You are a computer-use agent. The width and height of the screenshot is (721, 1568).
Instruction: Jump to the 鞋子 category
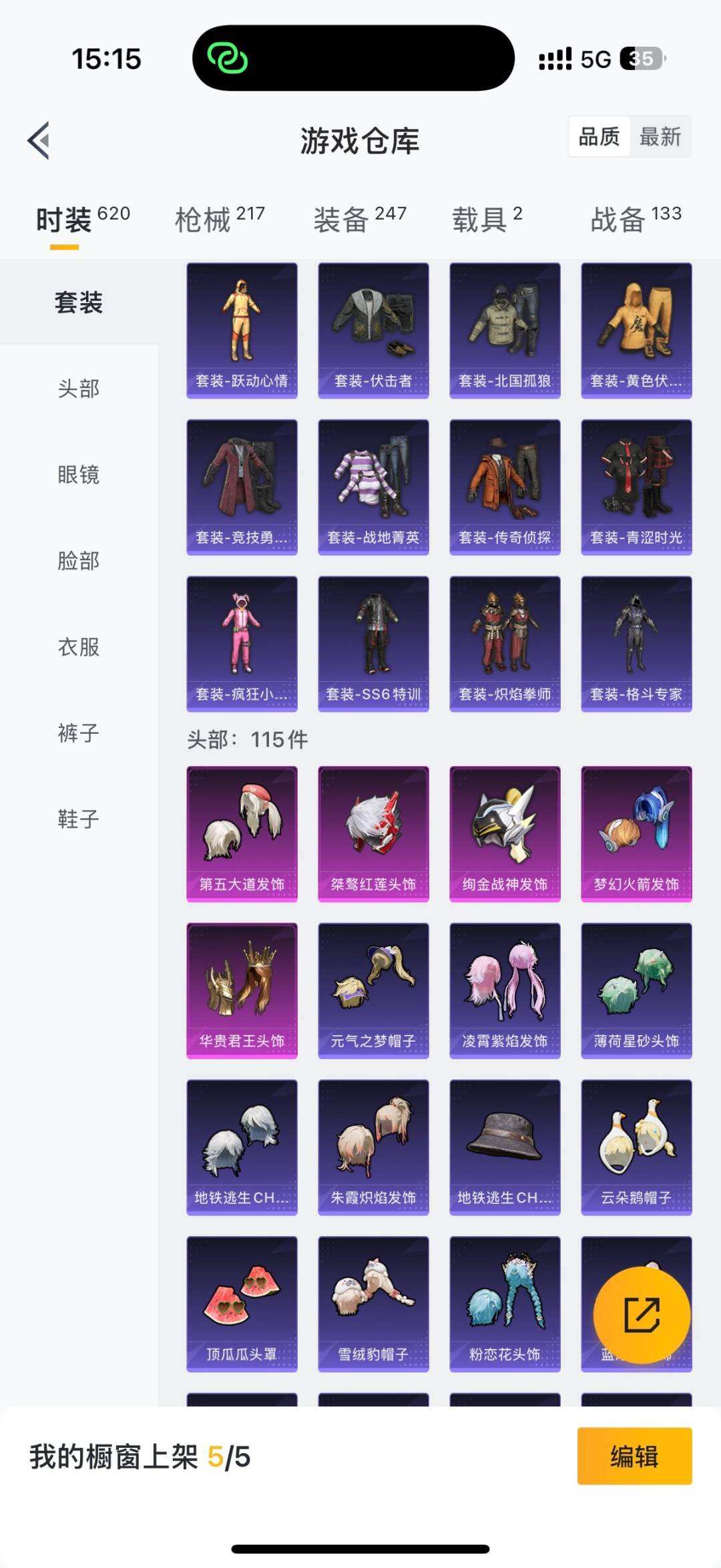[79, 819]
